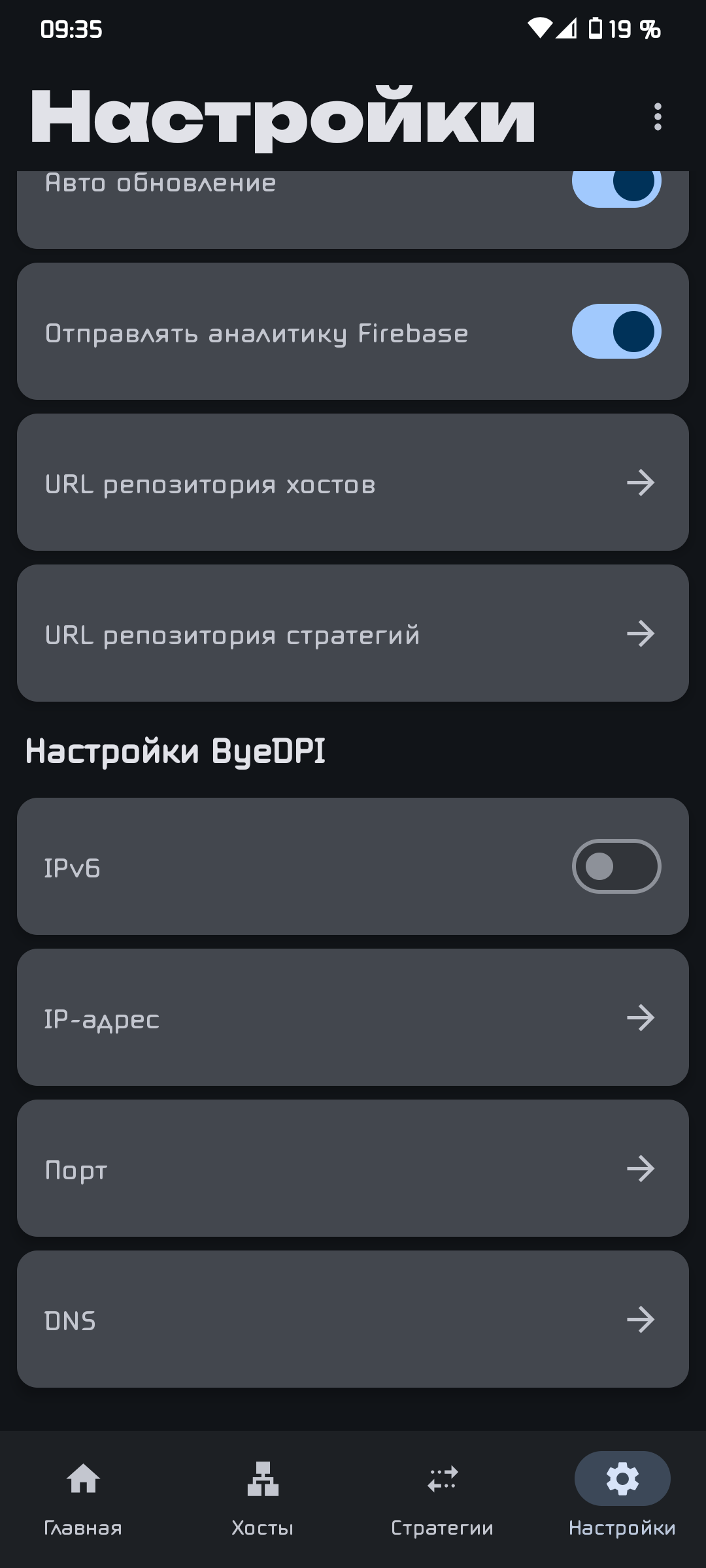Open the DNS setting

click(353, 1319)
